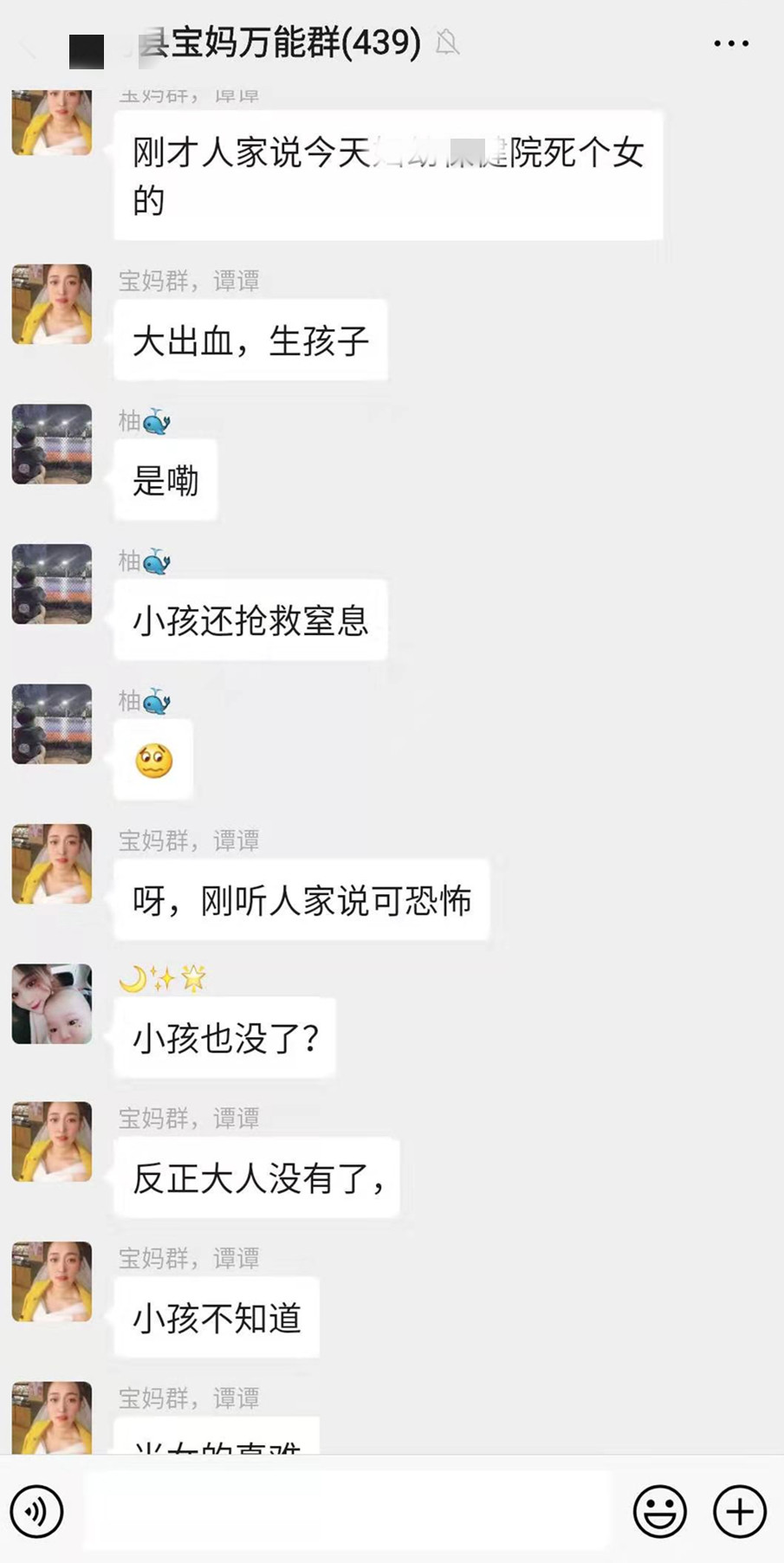
Task: Open 谭谭's avatar beside 小孩不知道
Action: pyautogui.click(x=52, y=1281)
